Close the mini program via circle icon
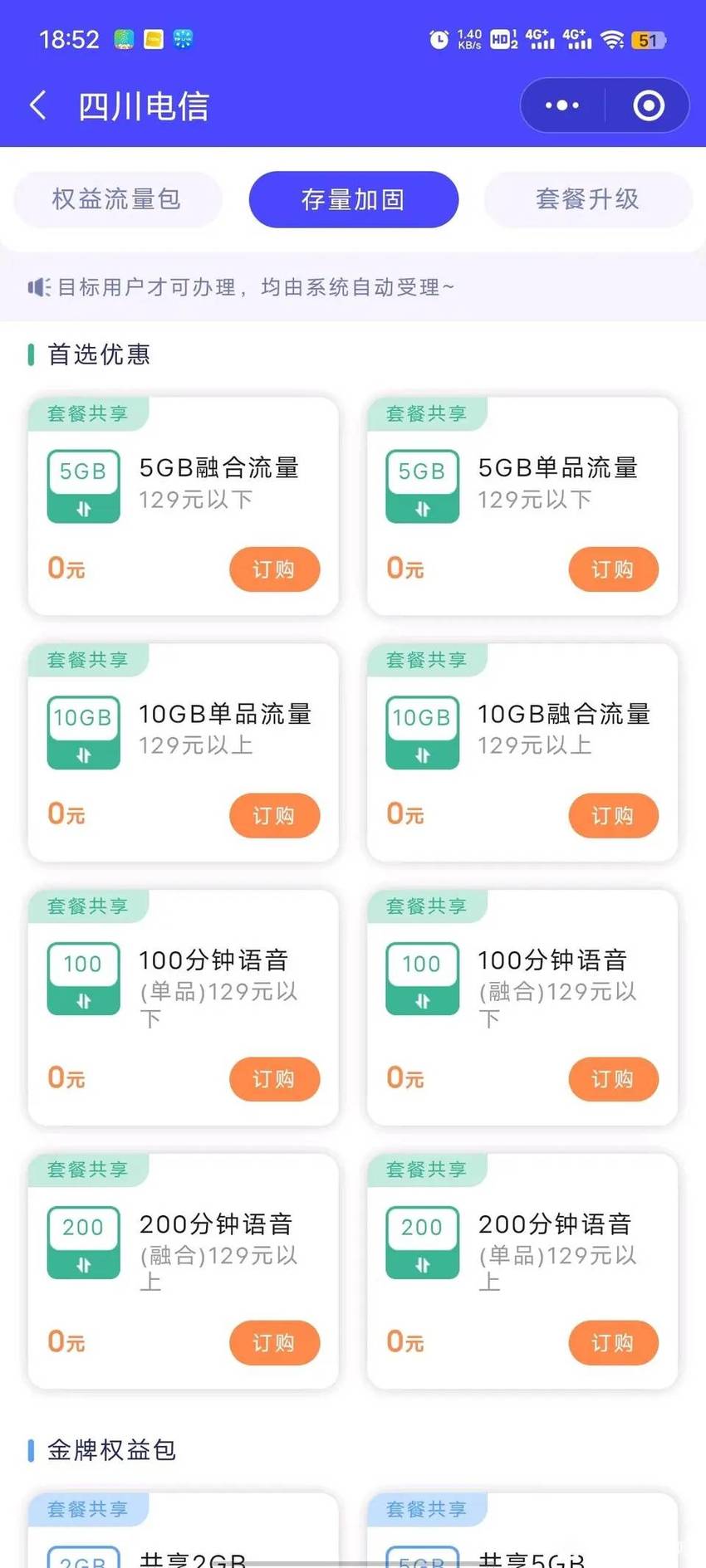This screenshot has height=1568, width=706. 649,105
